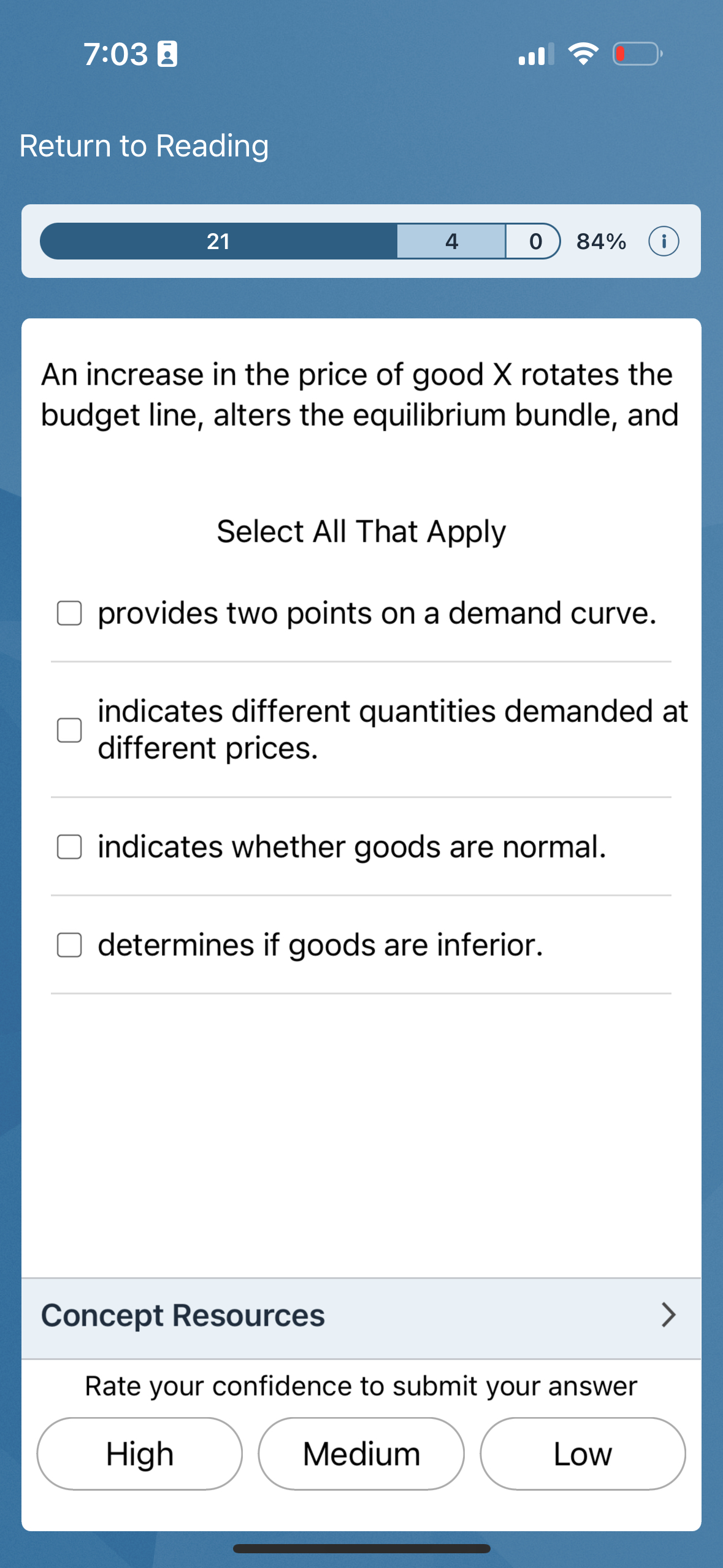Return to Reading
Image resolution: width=723 pixels, height=1568 pixels.
144,146
